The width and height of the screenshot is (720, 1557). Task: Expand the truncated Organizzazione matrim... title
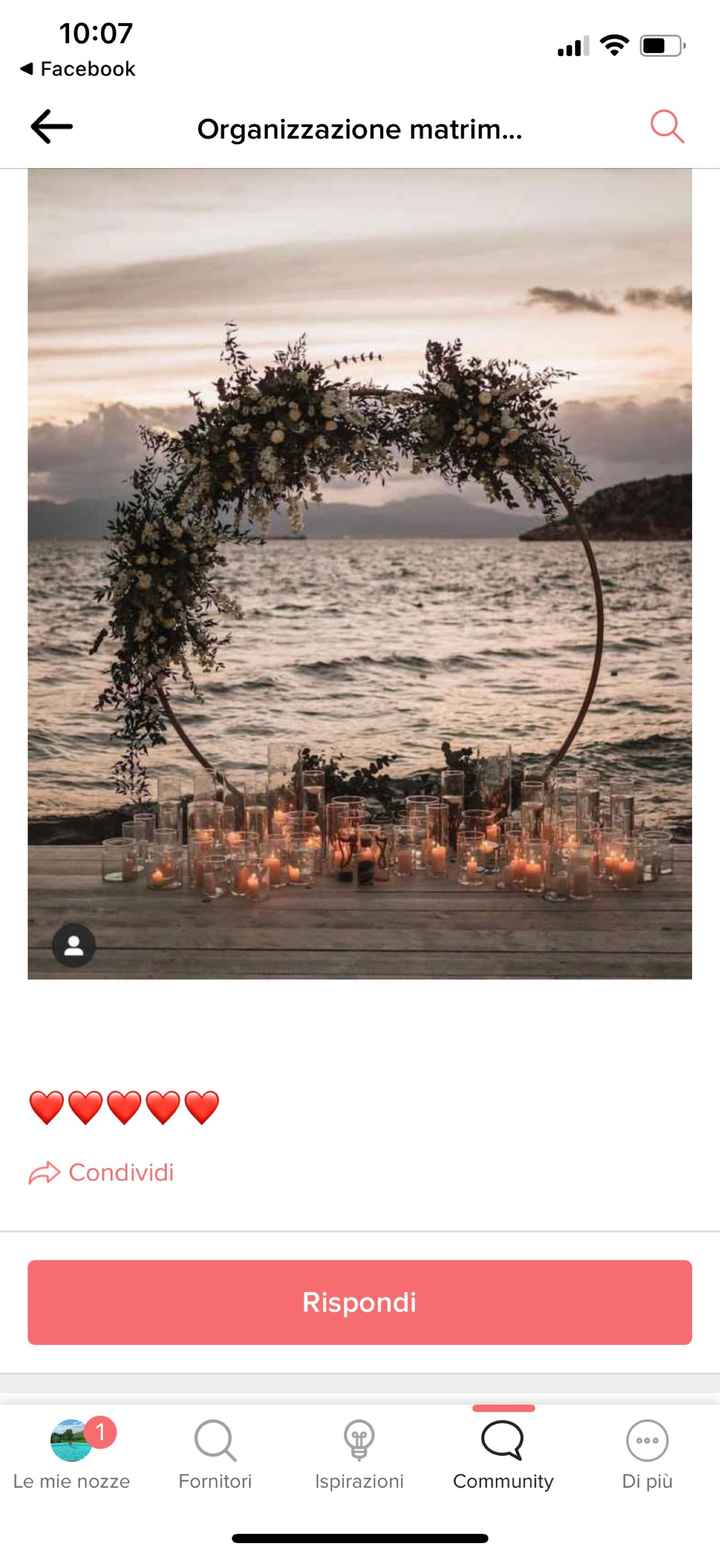(x=359, y=128)
